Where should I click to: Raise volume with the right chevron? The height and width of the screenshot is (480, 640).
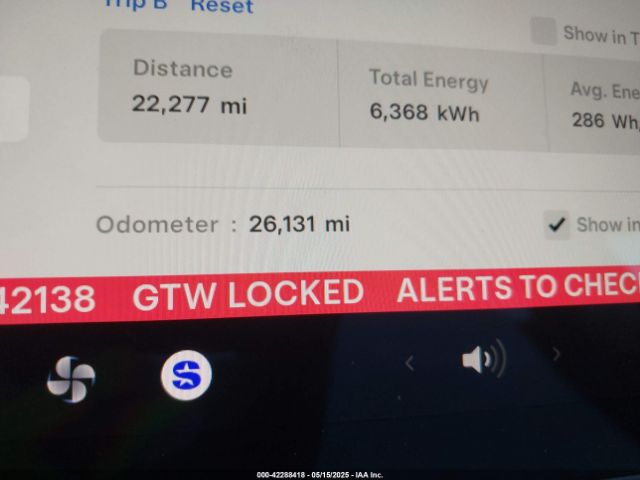click(x=557, y=353)
